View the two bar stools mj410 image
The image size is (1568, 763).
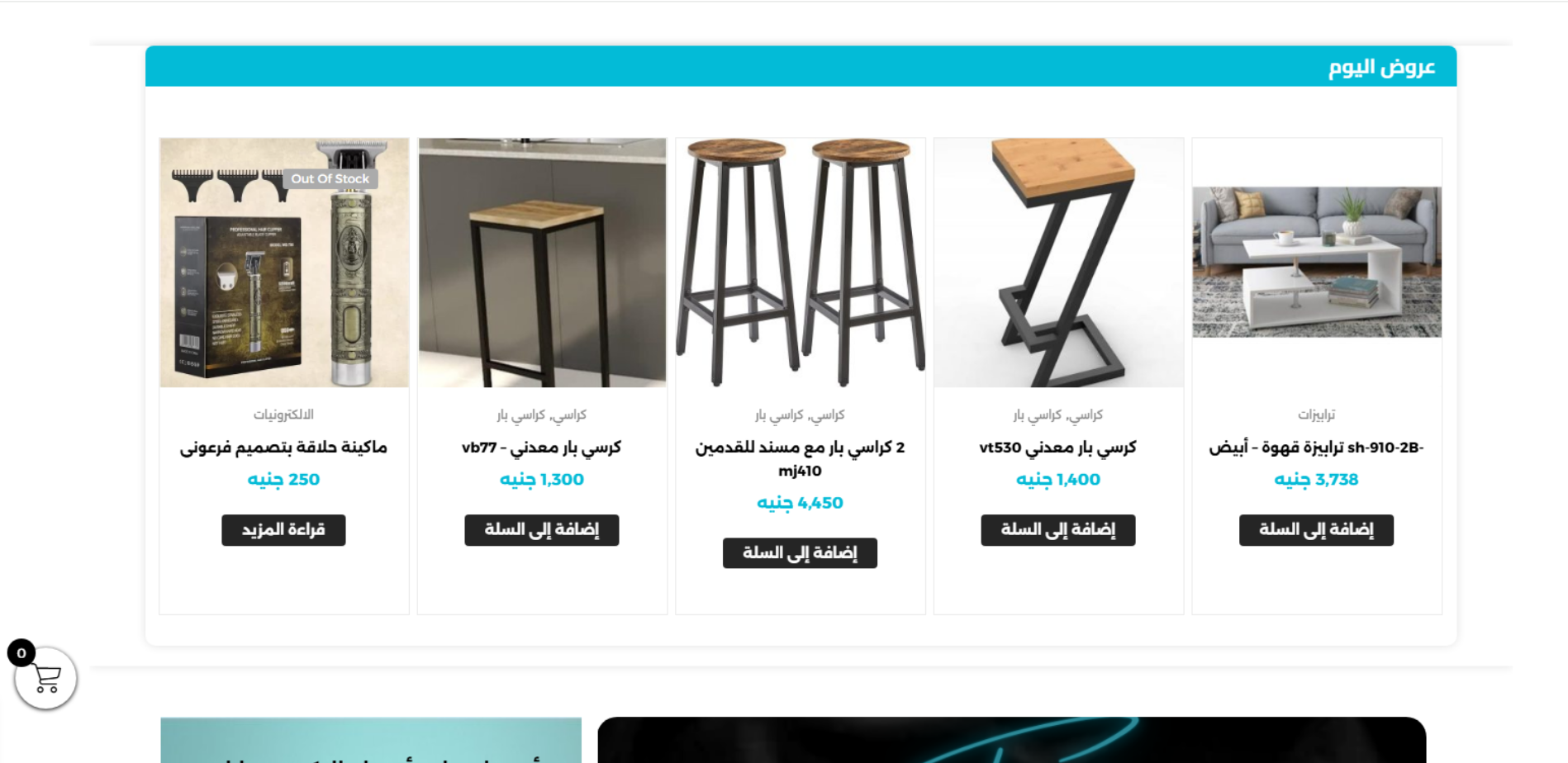800,263
